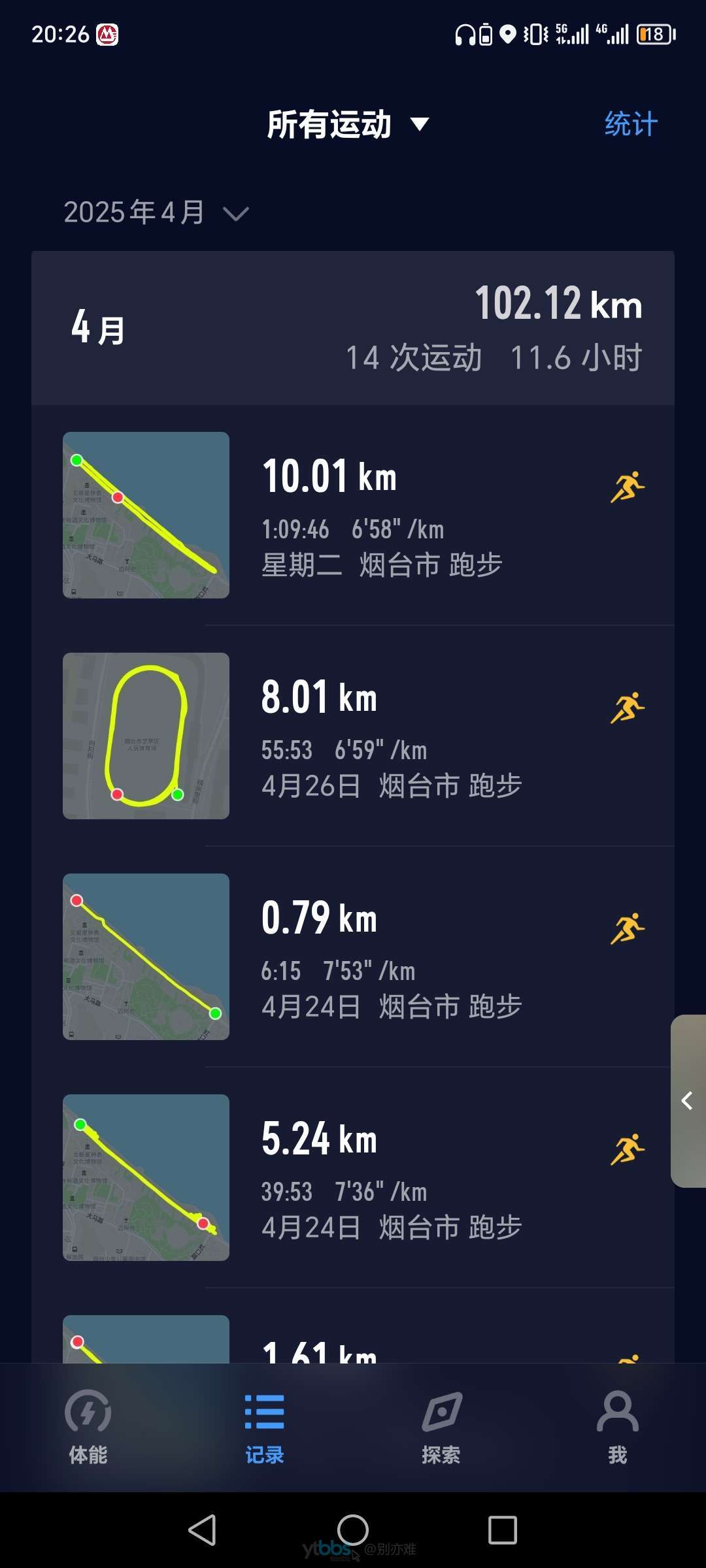Image resolution: width=706 pixels, height=1568 pixels.
Task: Switch to the 记录 tab
Action: 265,1427
